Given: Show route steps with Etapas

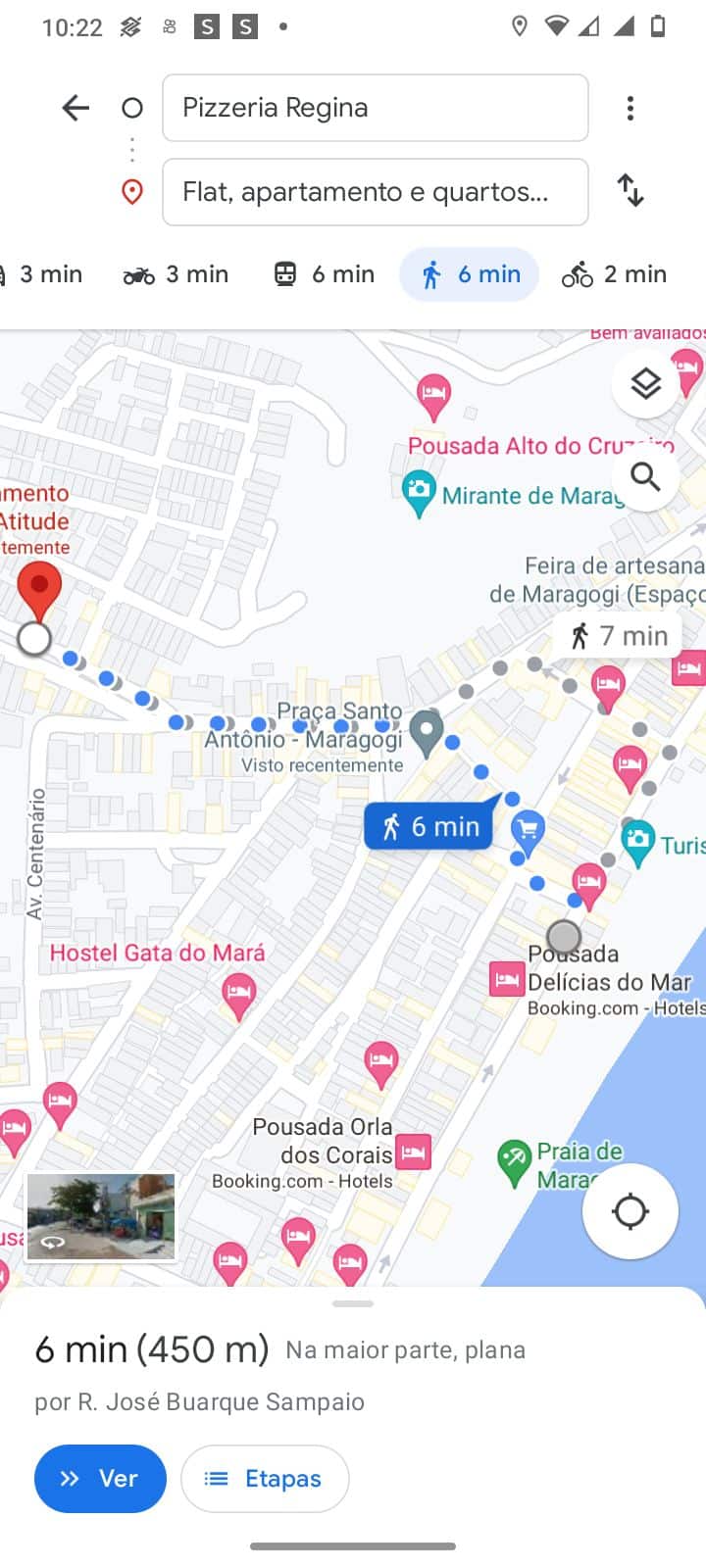Looking at the screenshot, I should click(265, 1478).
